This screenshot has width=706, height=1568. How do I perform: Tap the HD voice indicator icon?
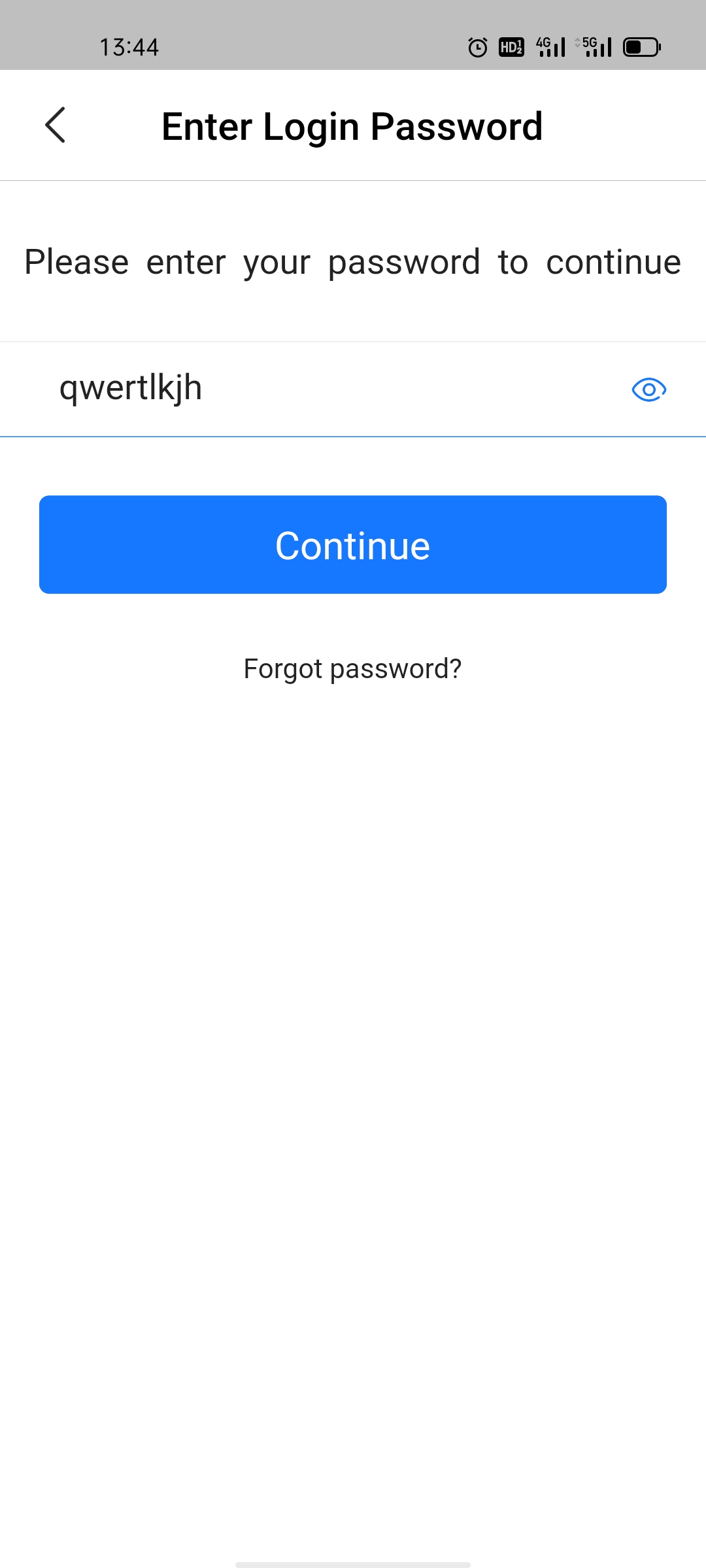coord(511,47)
